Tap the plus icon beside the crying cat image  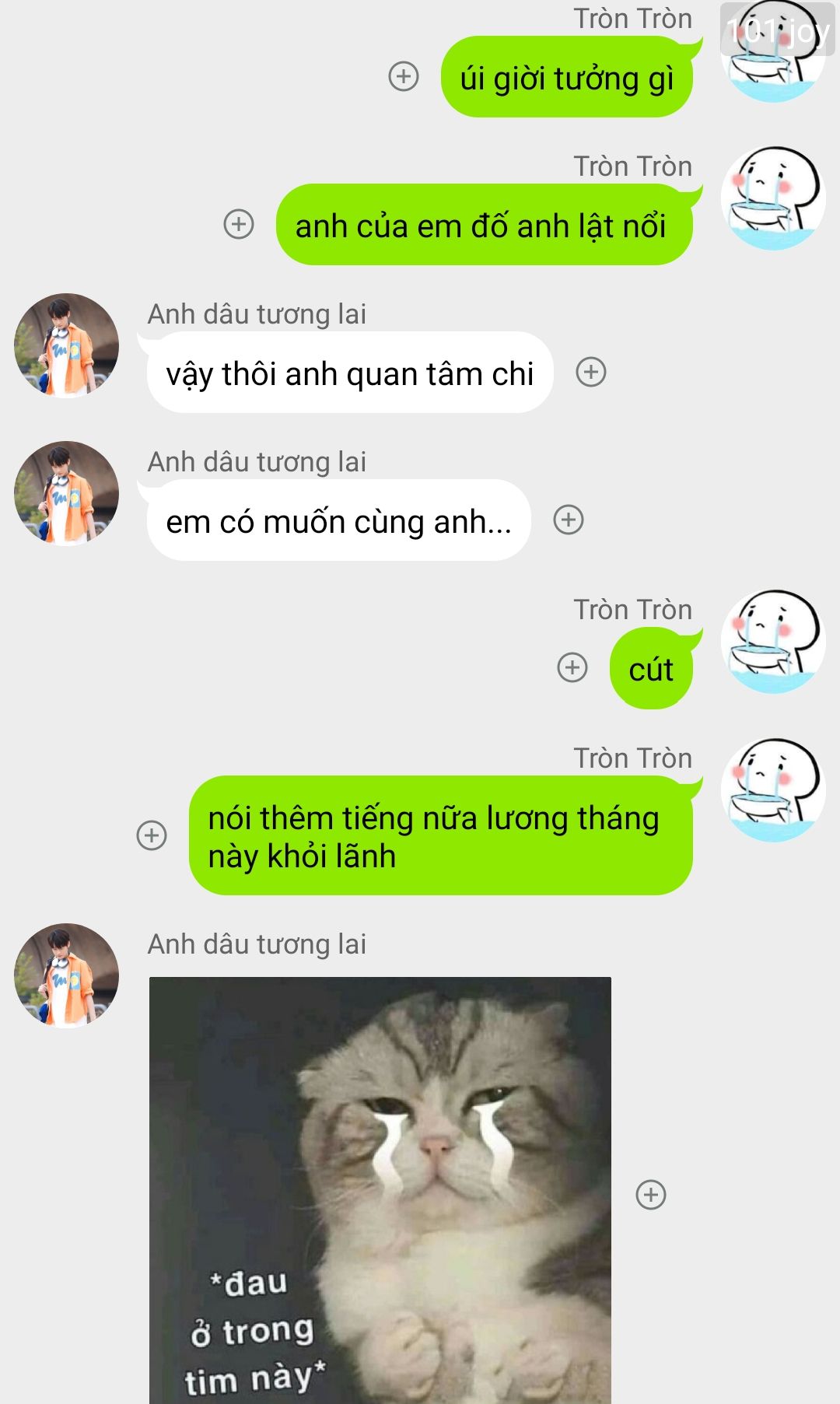(651, 1195)
